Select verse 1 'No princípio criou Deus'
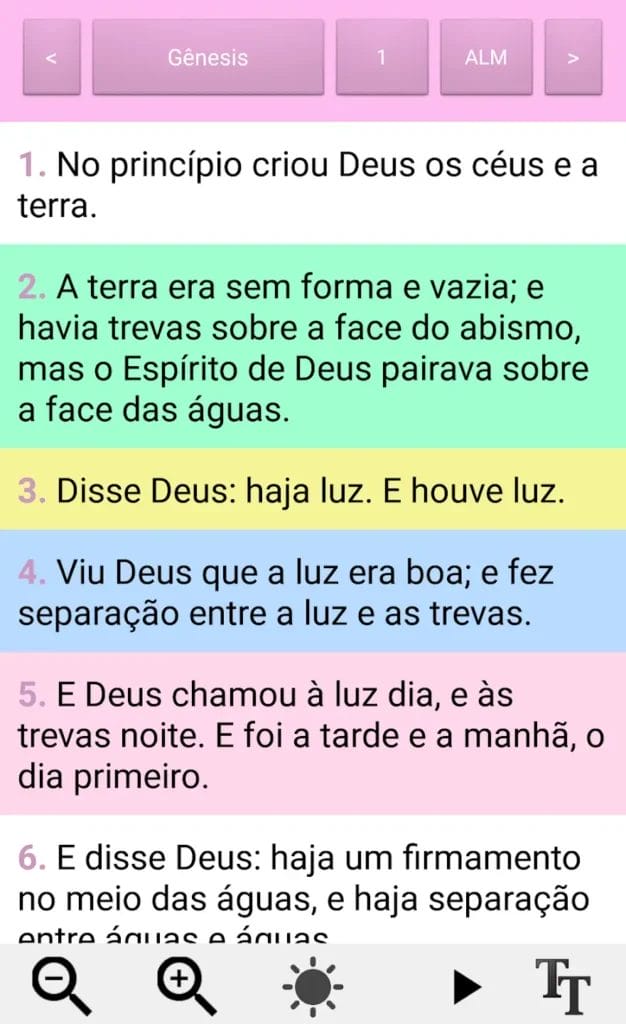Image resolution: width=626 pixels, height=1024 pixels. coord(312,185)
